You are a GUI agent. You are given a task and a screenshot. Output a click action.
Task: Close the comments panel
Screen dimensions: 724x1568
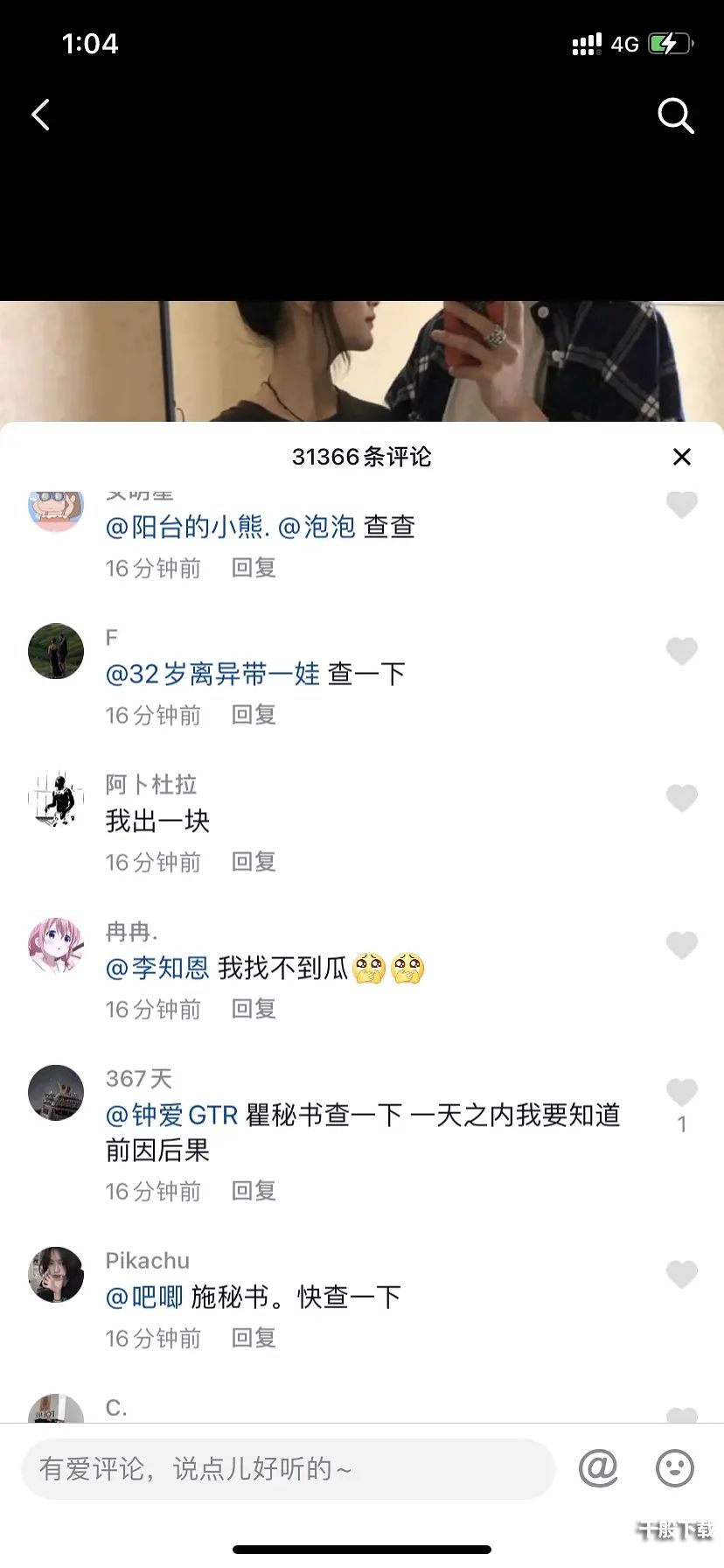[682, 457]
